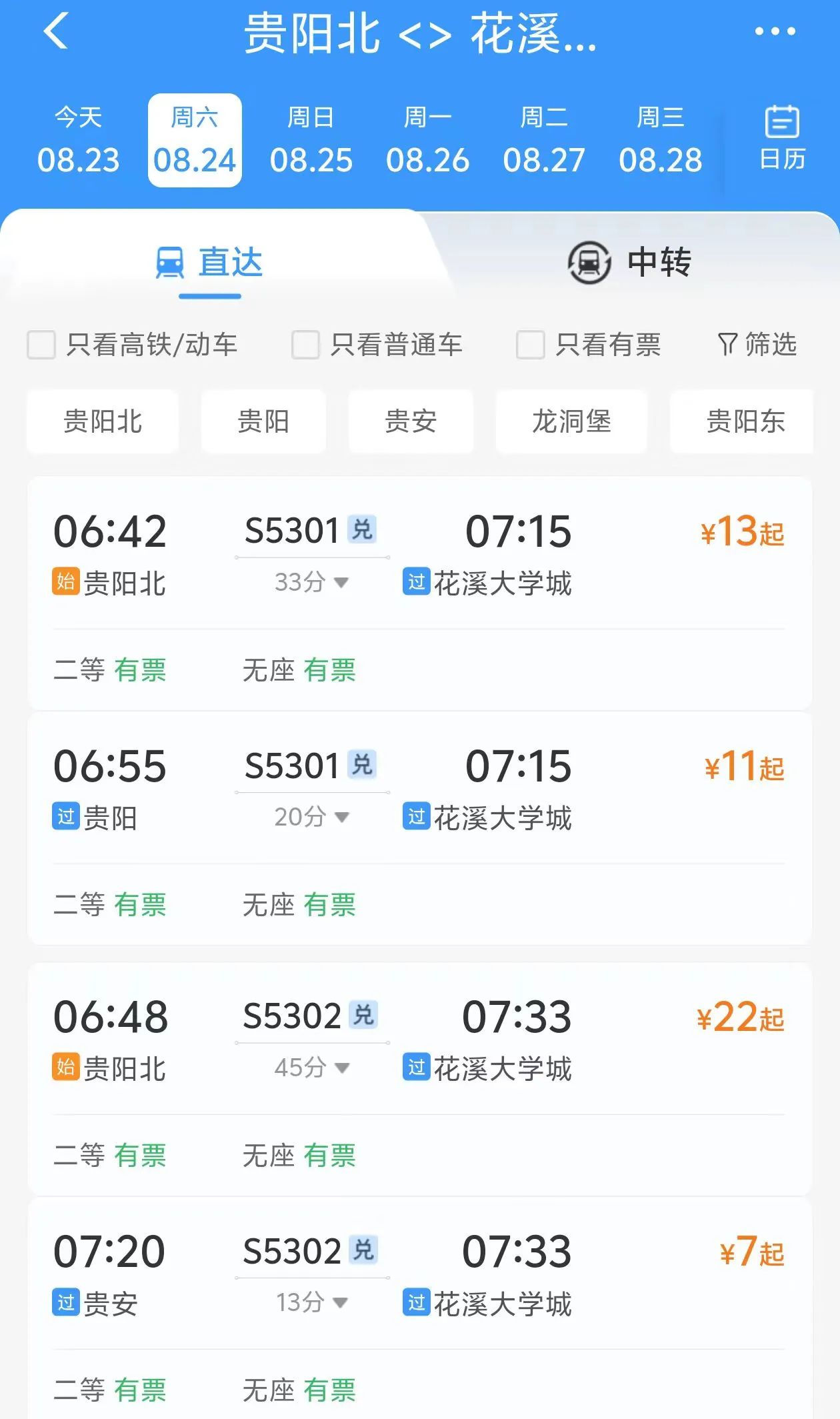Open the 筛选 filter options
This screenshot has height=1419, width=840.
click(757, 345)
